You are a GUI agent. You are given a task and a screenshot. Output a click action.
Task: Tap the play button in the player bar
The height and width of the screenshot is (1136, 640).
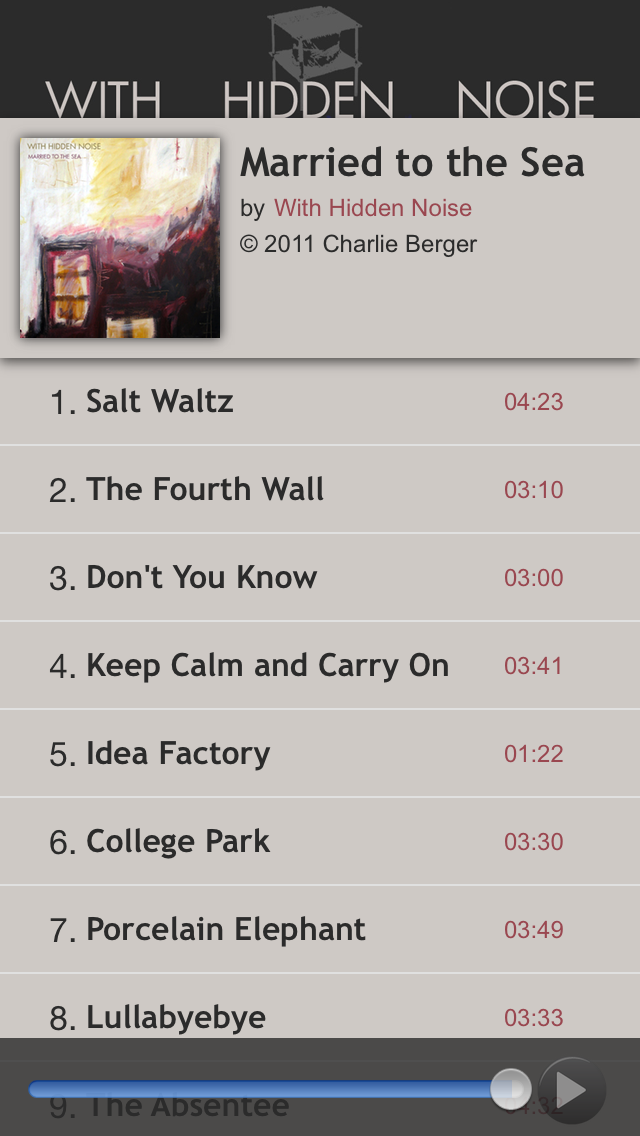coord(572,1090)
